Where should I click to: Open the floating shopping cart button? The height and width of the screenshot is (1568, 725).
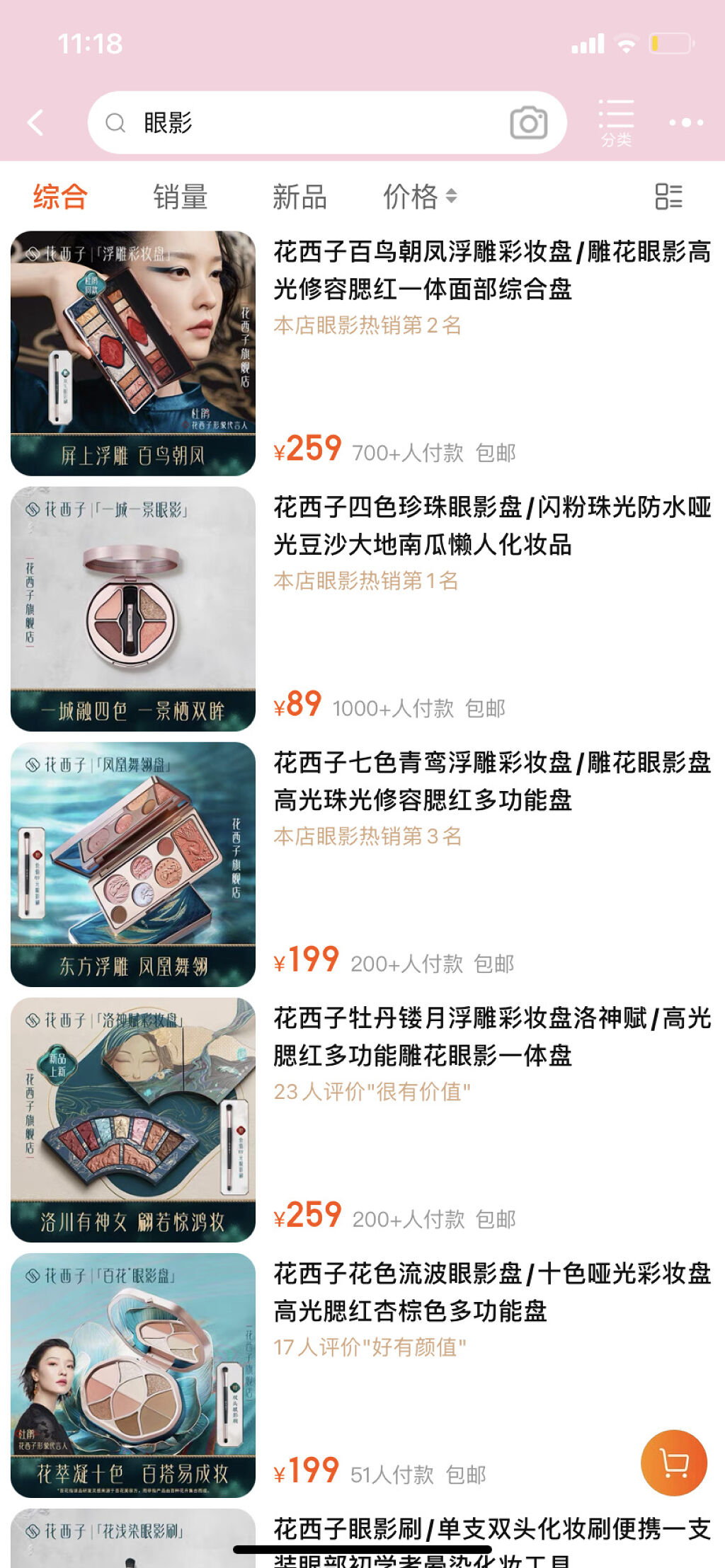pyautogui.click(x=674, y=1463)
